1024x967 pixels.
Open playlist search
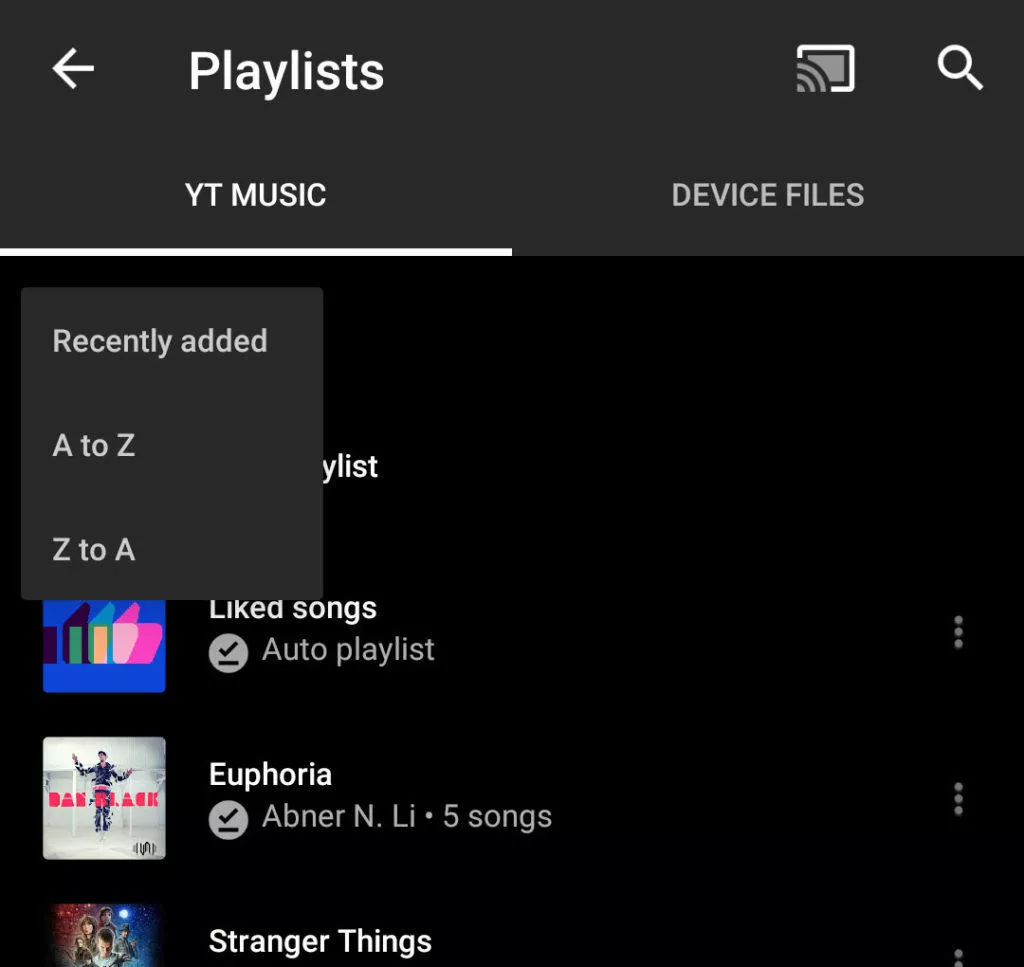coord(959,69)
